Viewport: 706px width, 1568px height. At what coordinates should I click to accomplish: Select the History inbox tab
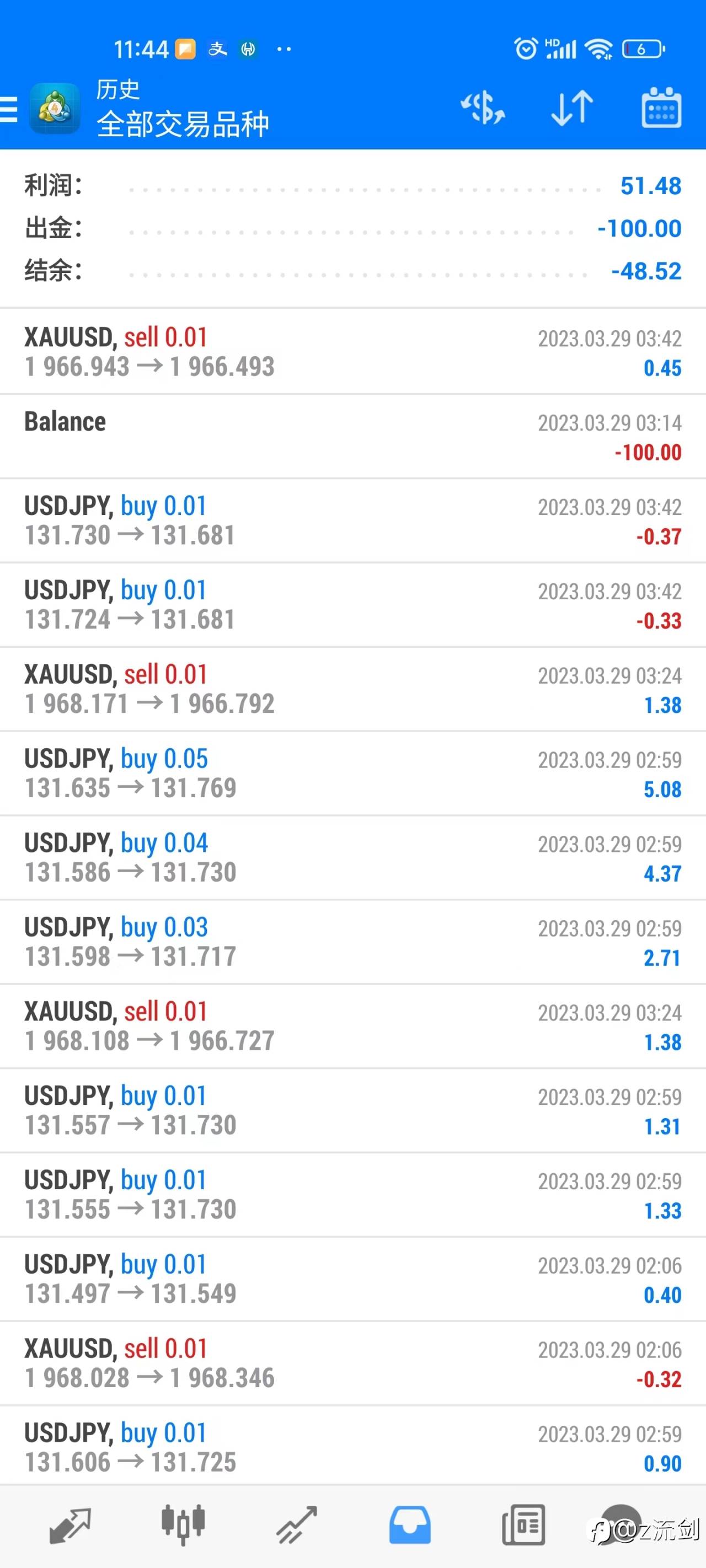tap(410, 1526)
